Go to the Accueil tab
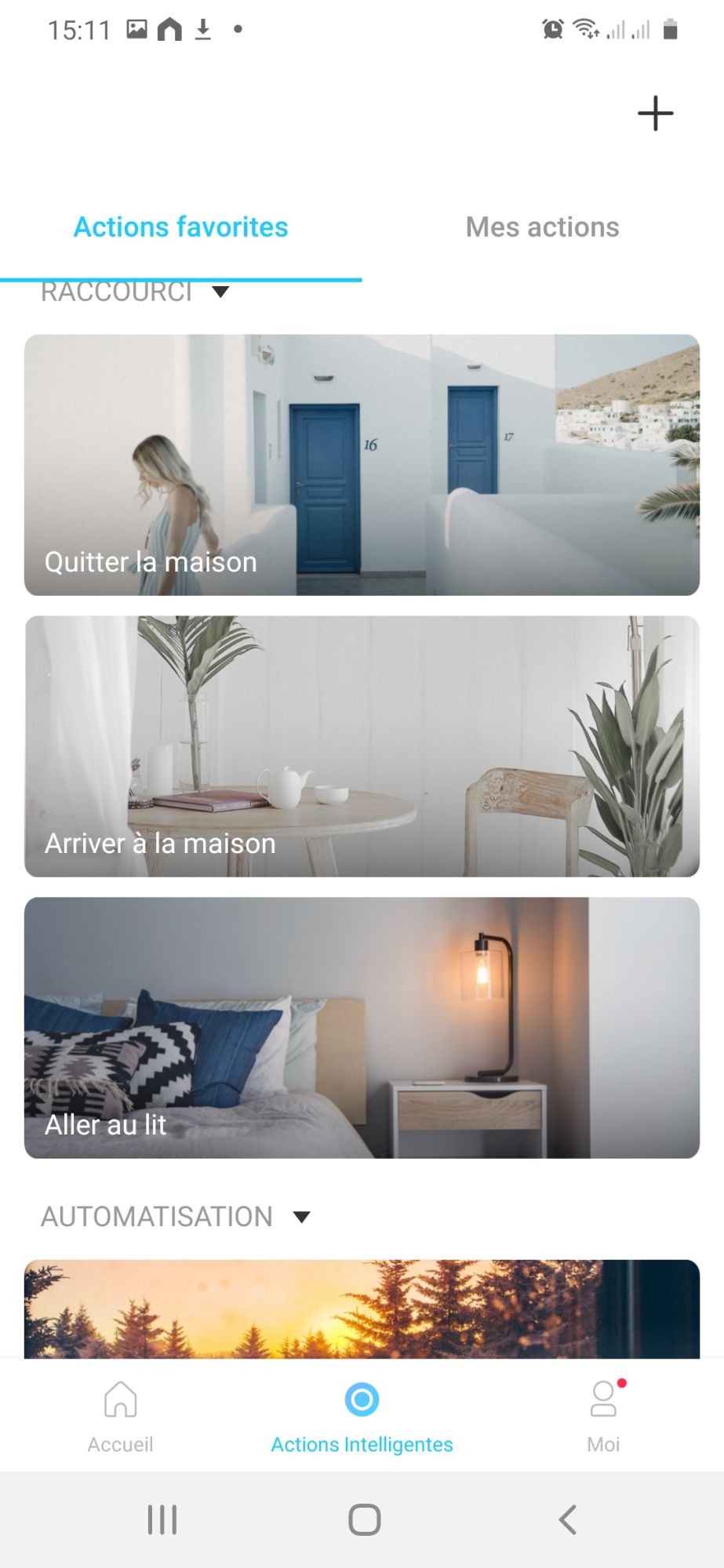 point(120,1416)
